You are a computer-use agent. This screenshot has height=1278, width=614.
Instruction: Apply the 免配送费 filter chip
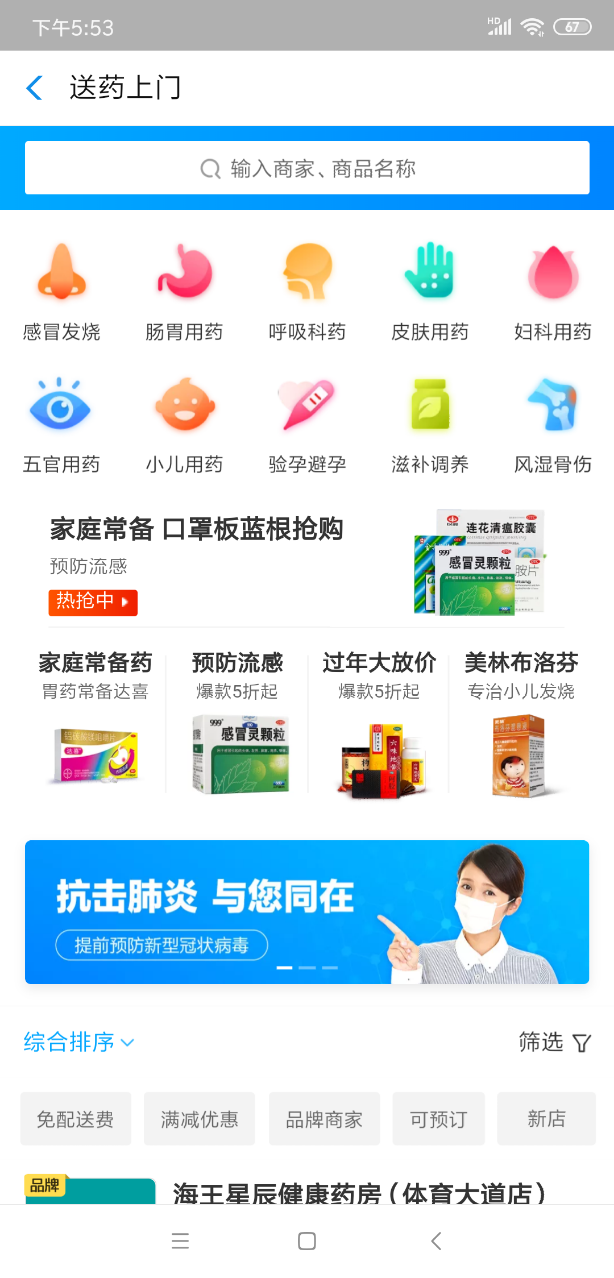tap(75, 1119)
